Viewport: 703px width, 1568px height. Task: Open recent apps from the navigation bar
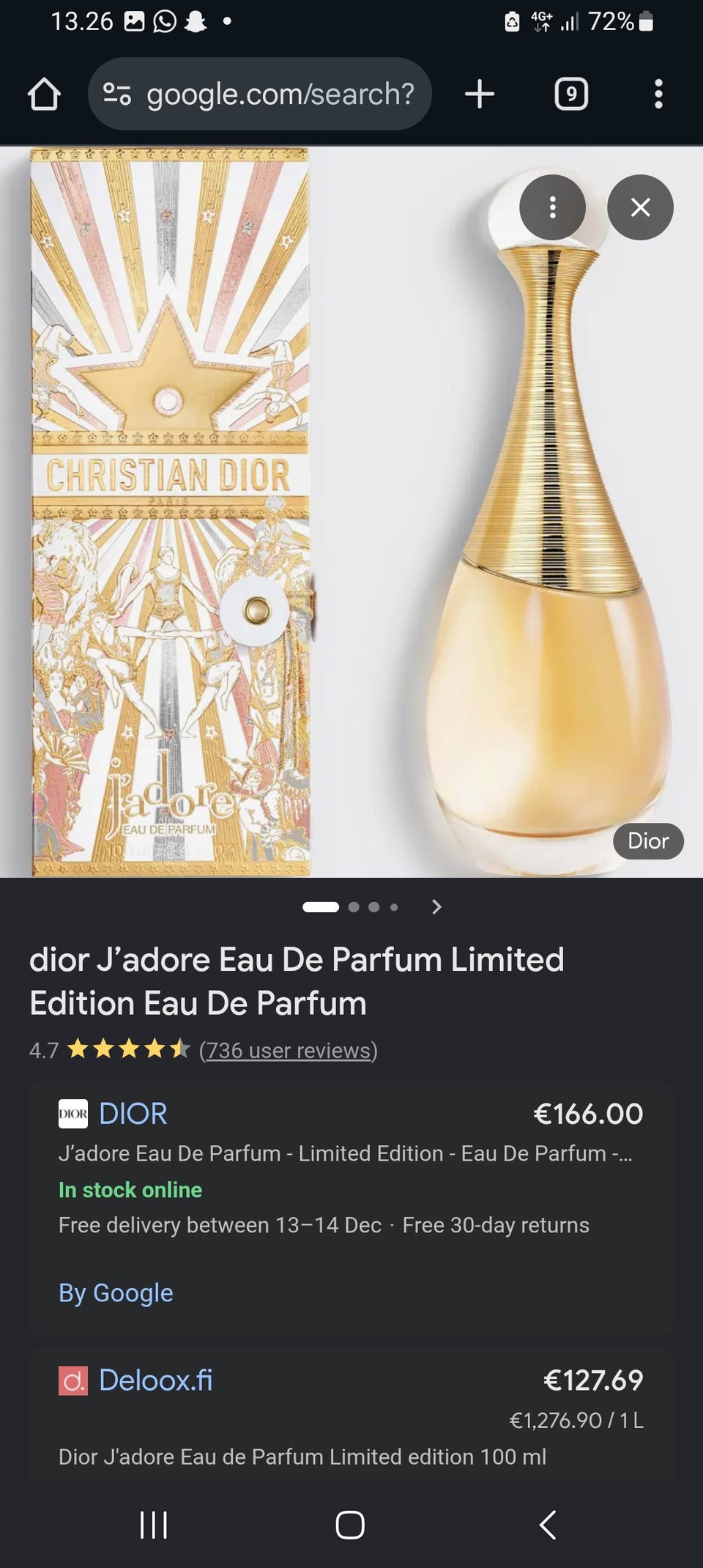[154, 1525]
